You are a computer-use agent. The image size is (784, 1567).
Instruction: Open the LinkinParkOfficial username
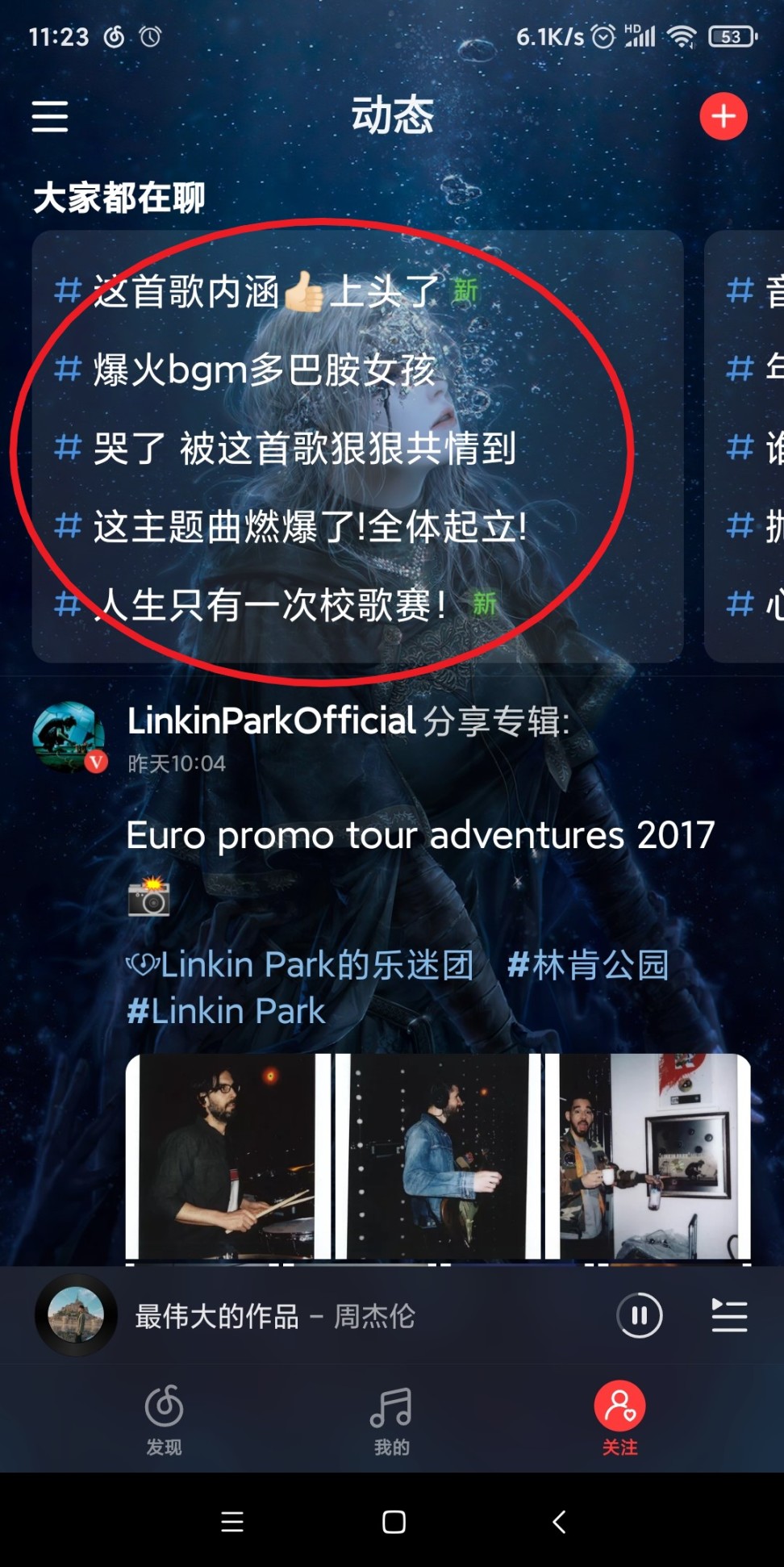click(271, 721)
